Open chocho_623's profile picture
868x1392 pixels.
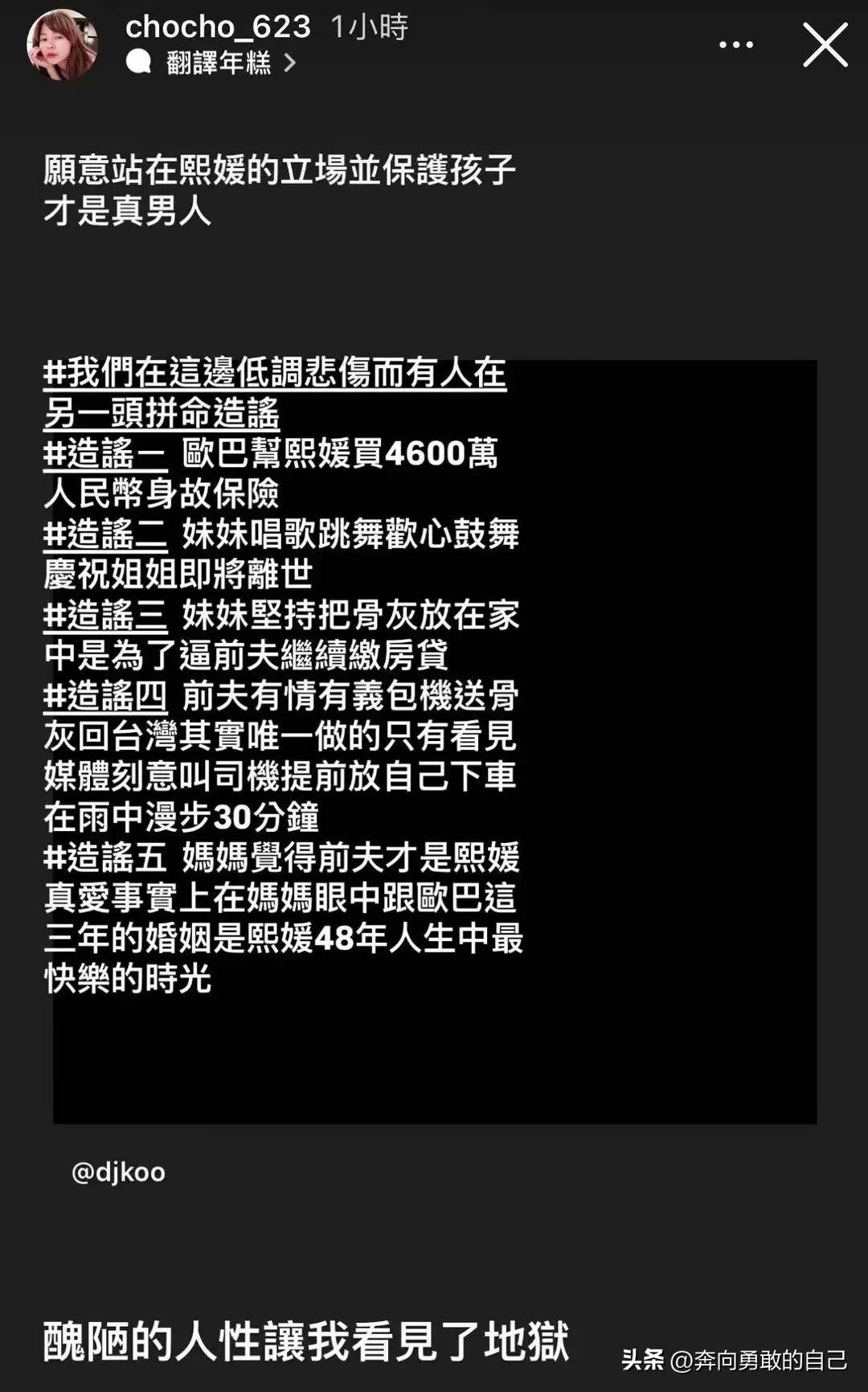point(62,45)
